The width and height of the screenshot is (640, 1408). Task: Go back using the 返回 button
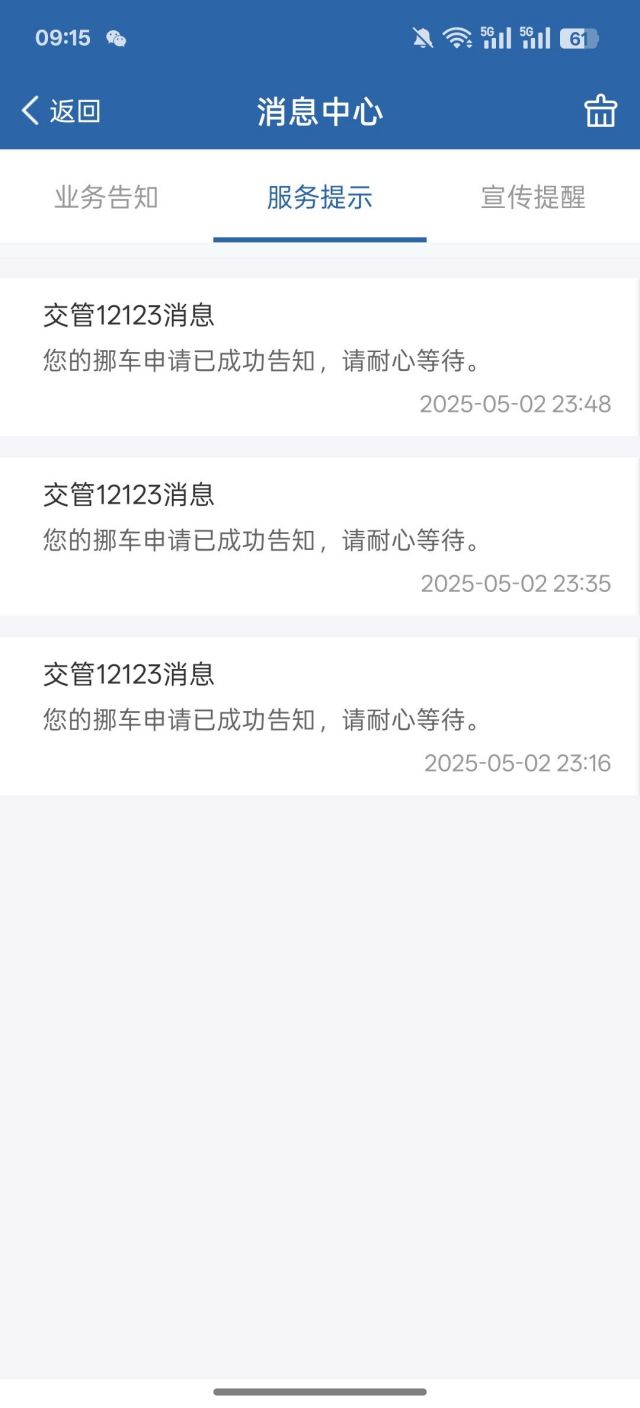tap(61, 111)
